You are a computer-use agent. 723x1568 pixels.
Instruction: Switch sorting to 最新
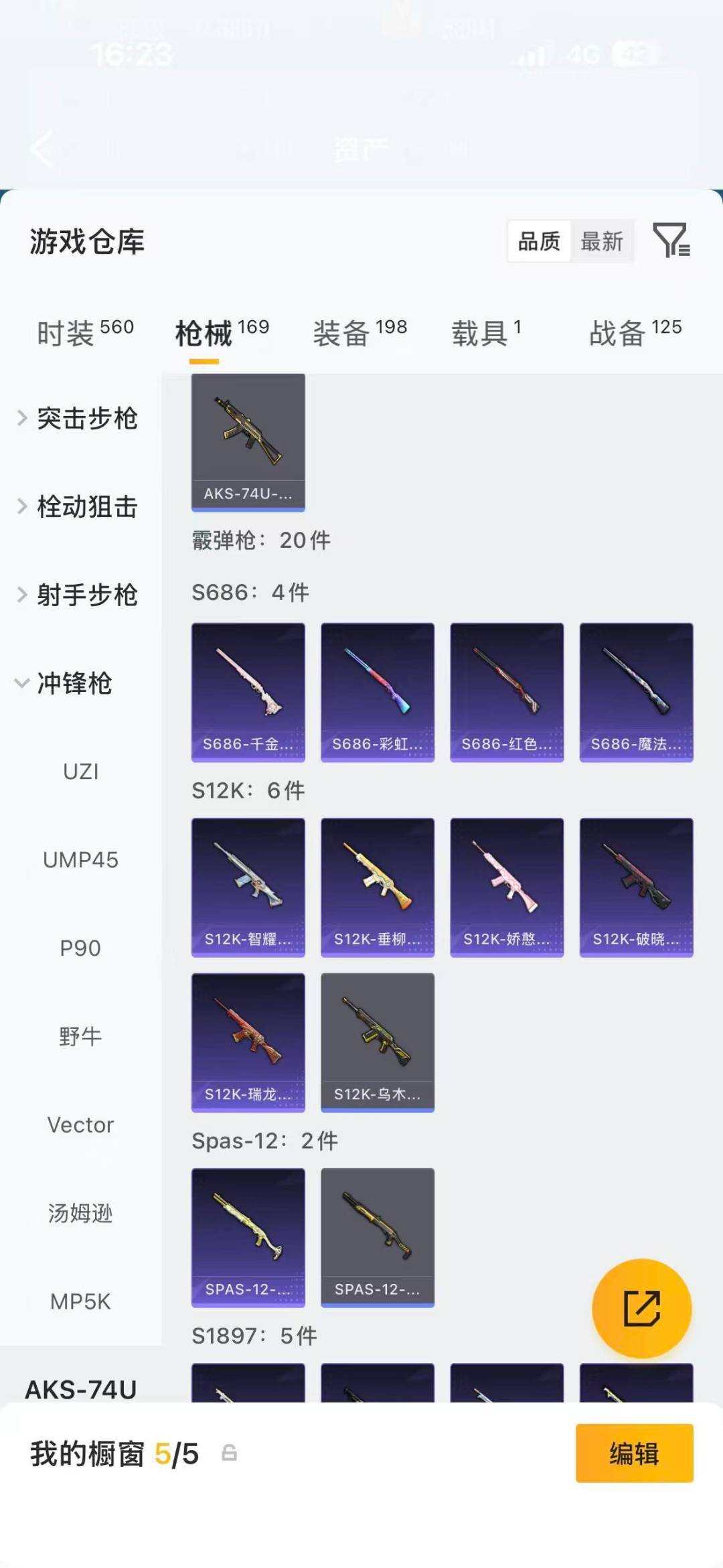[x=601, y=242]
